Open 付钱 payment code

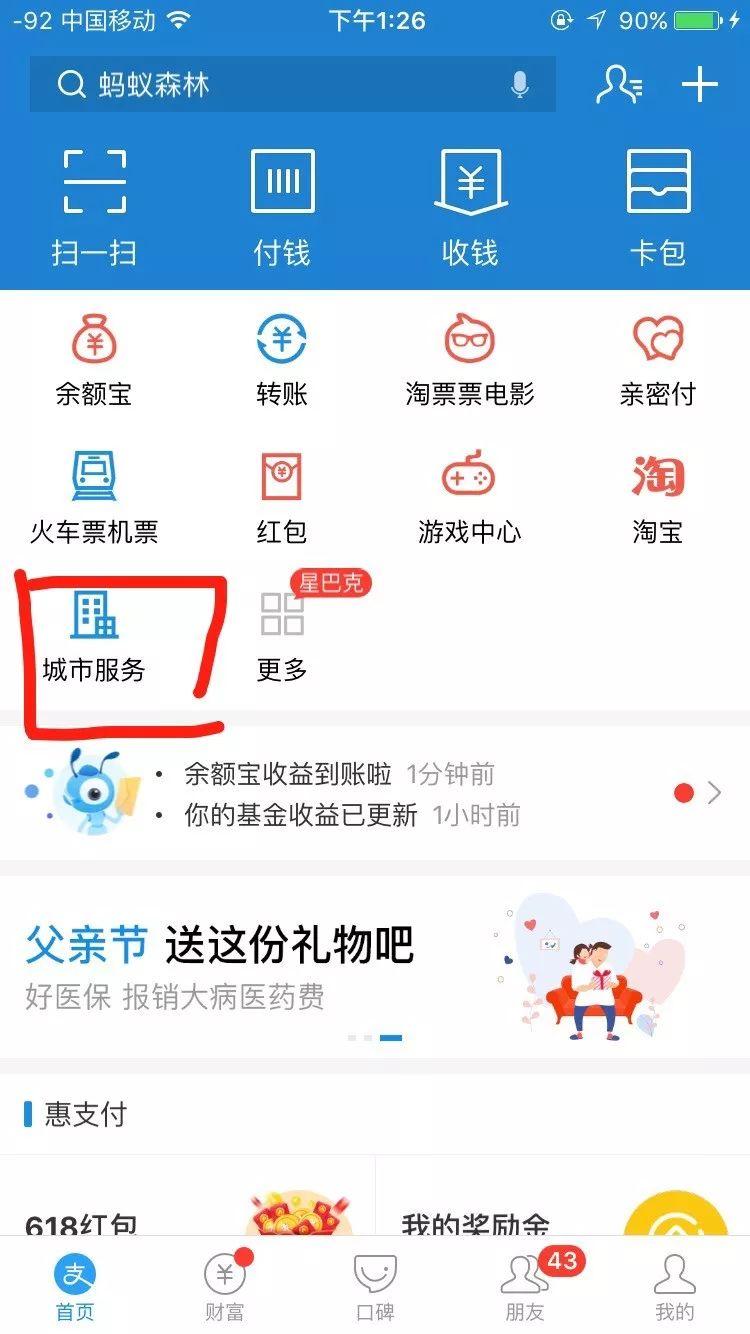[x=282, y=208]
